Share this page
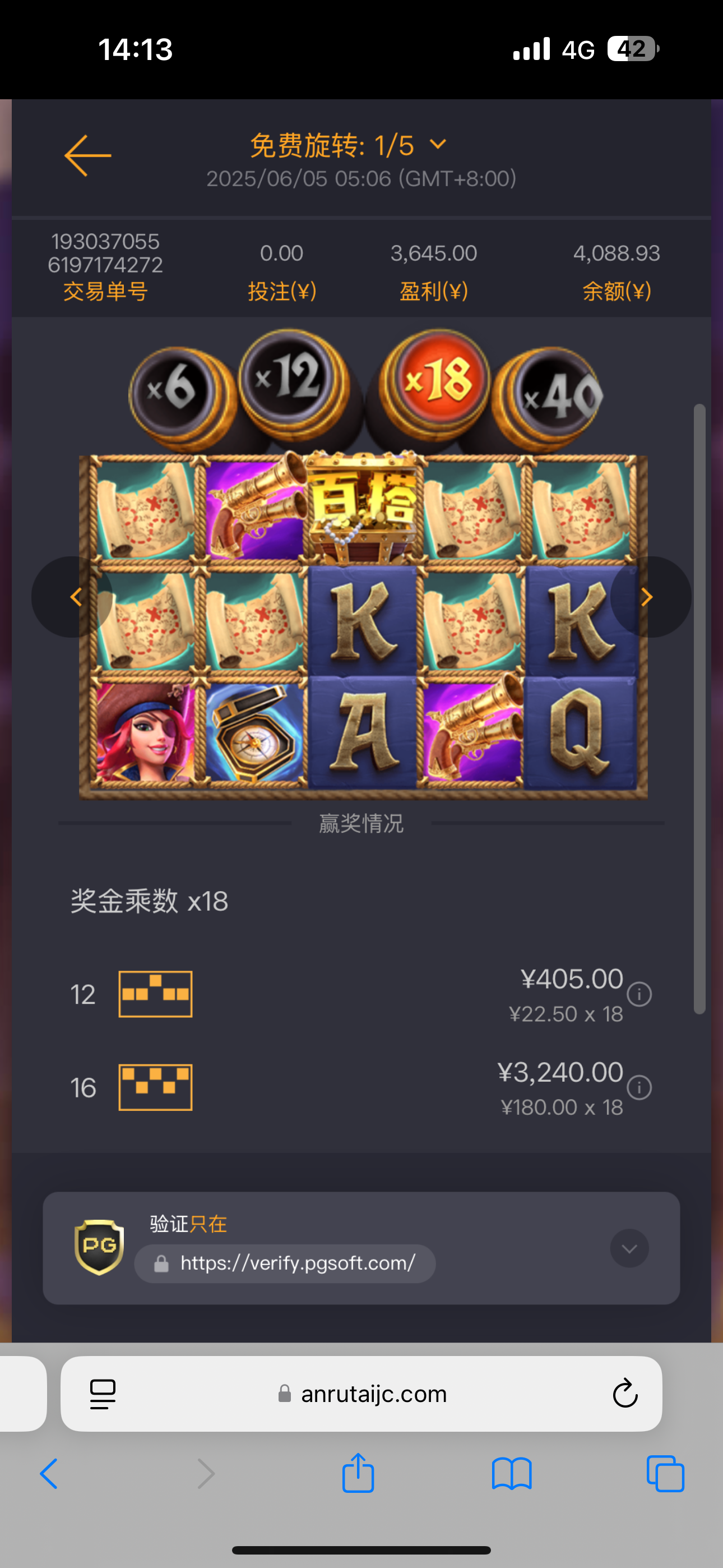723x1568 pixels. pos(358,1473)
